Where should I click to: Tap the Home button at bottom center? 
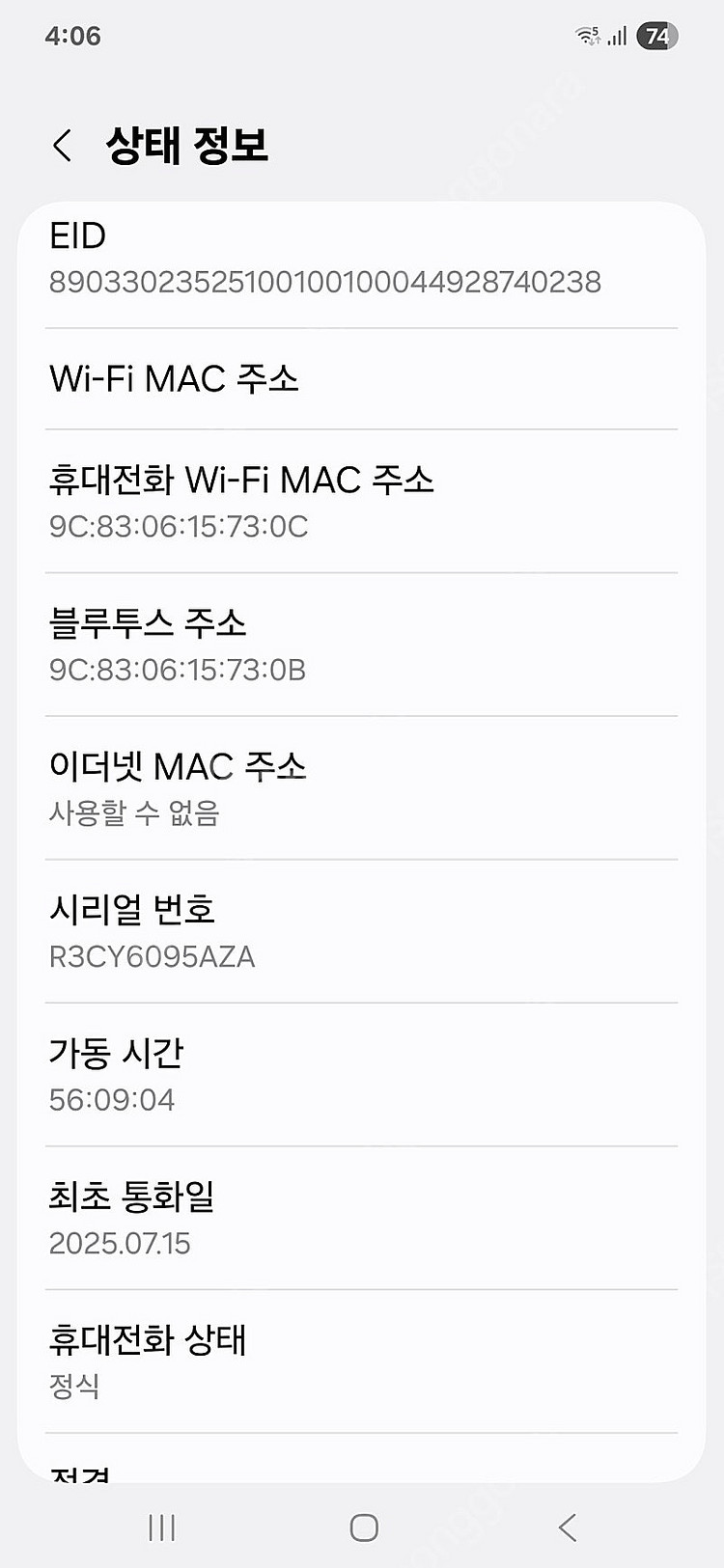[x=362, y=1528]
